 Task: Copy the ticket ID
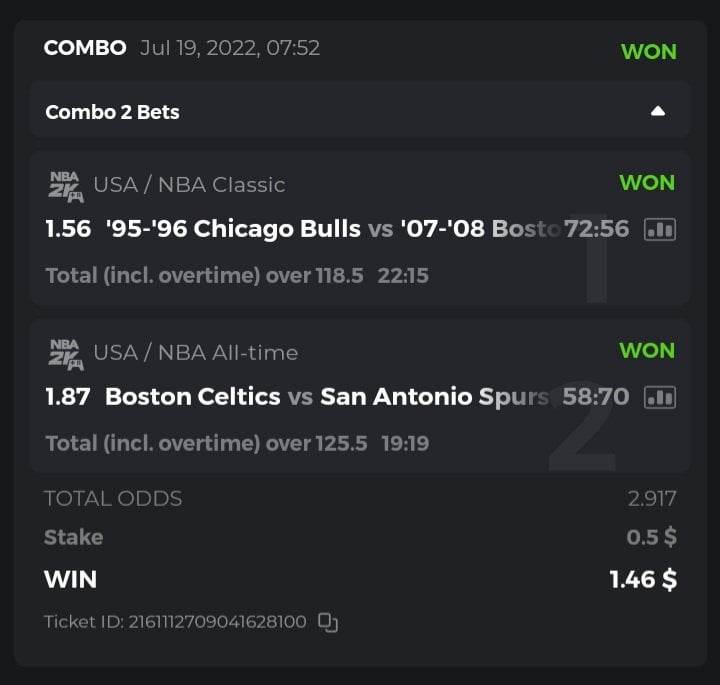[x=328, y=622]
